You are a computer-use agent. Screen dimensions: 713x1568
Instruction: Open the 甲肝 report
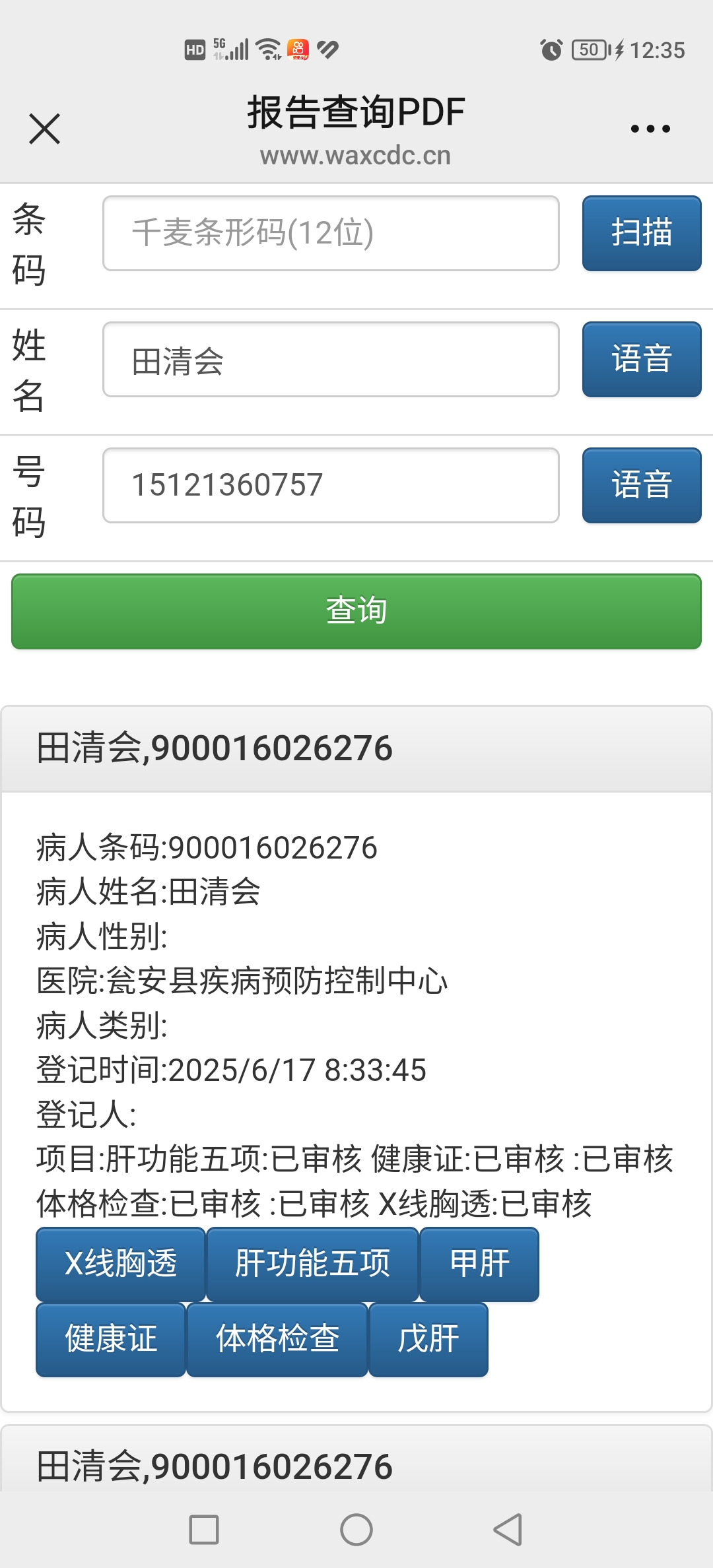[479, 1264]
